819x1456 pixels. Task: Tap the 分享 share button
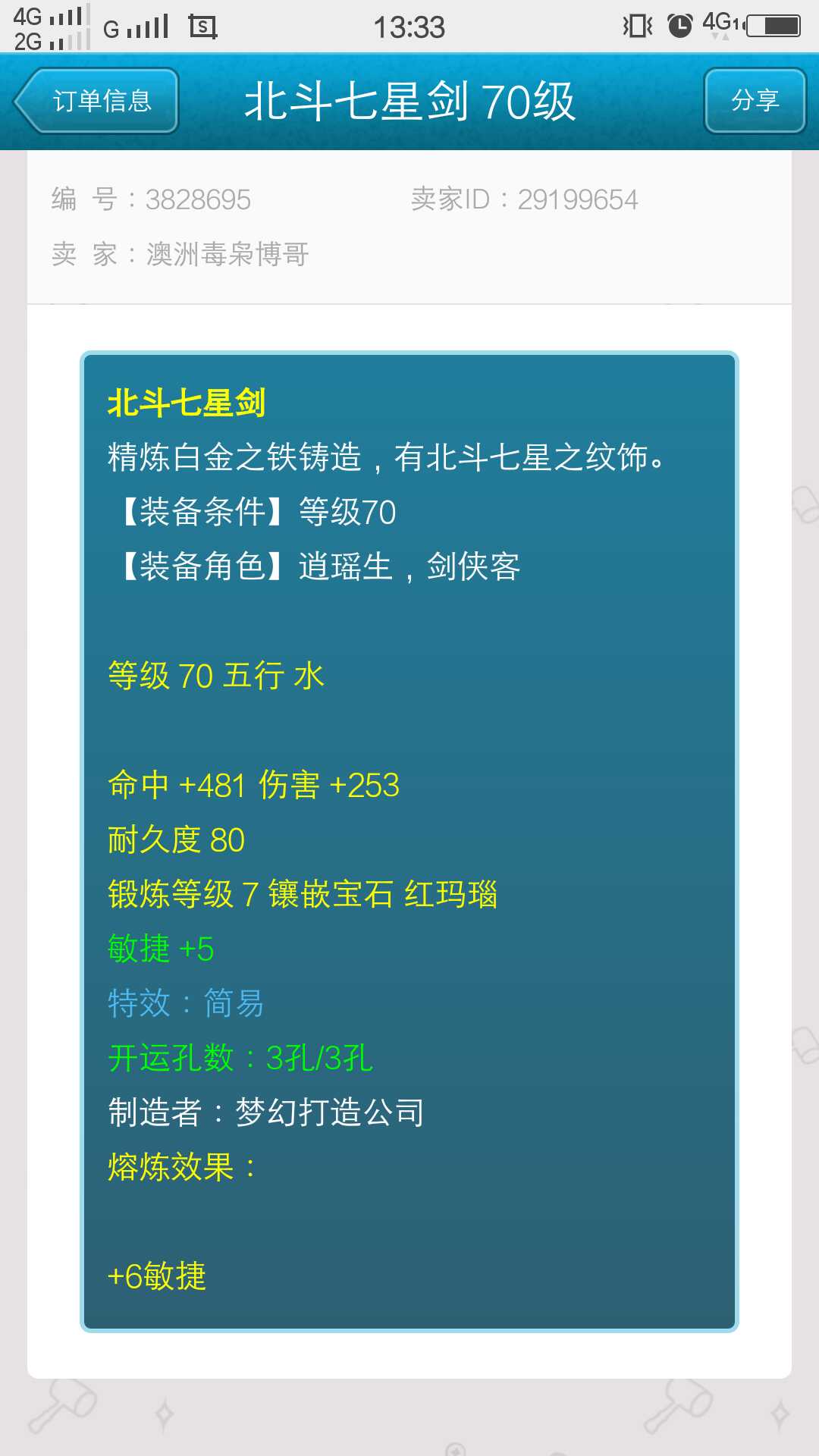pos(755,101)
